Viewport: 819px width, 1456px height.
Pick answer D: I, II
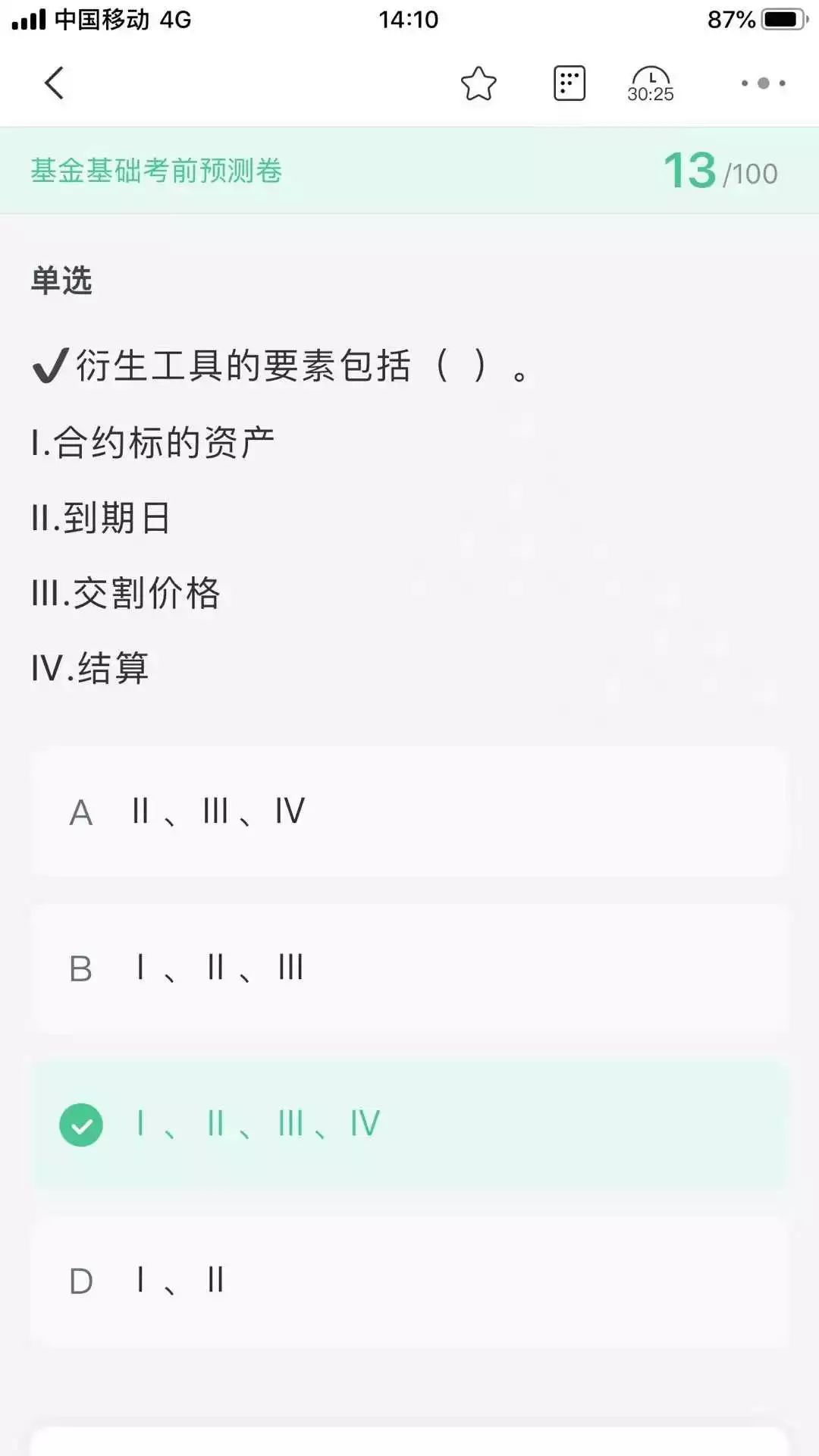tap(409, 1281)
